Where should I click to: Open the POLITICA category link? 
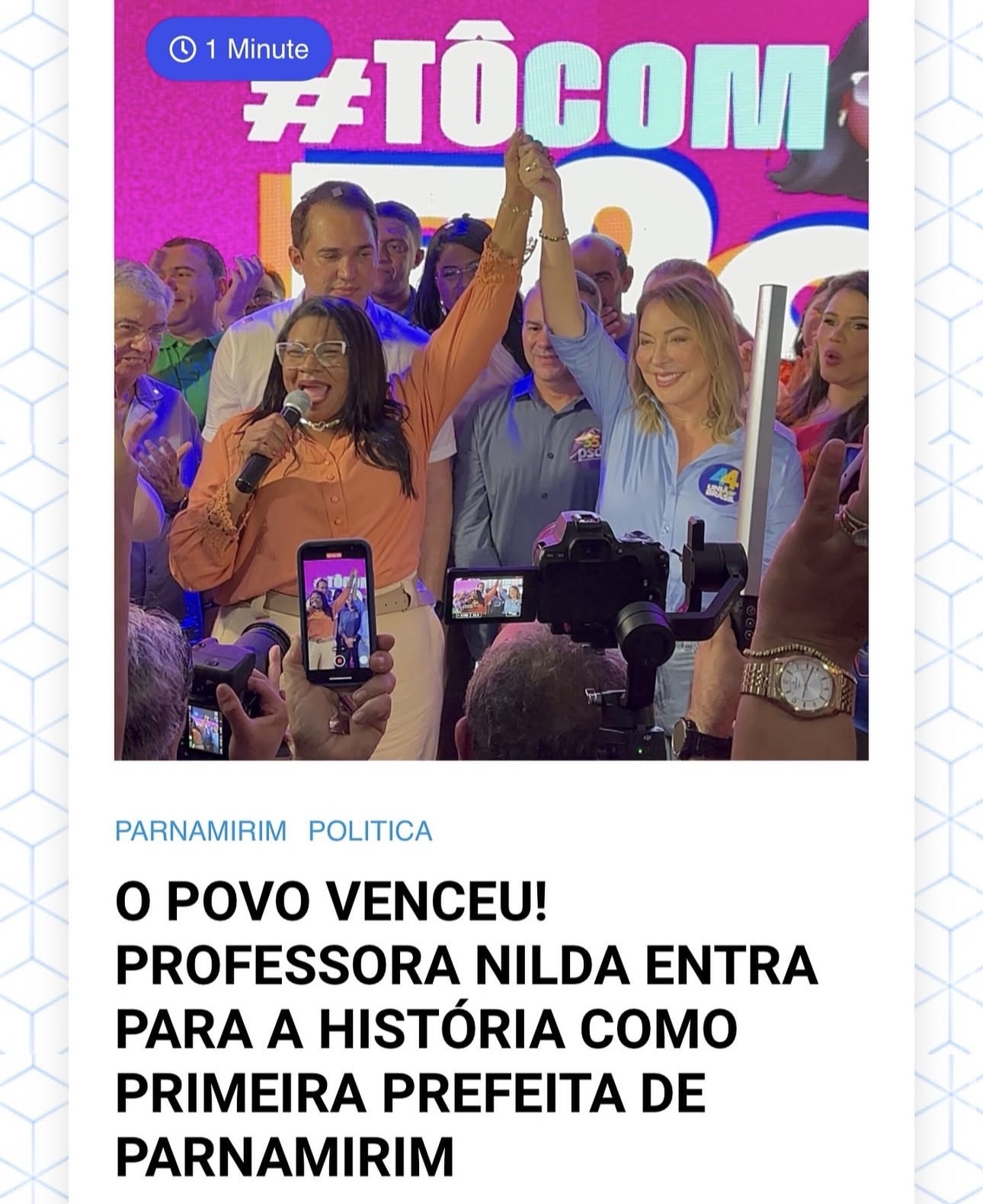coord(370,831)
